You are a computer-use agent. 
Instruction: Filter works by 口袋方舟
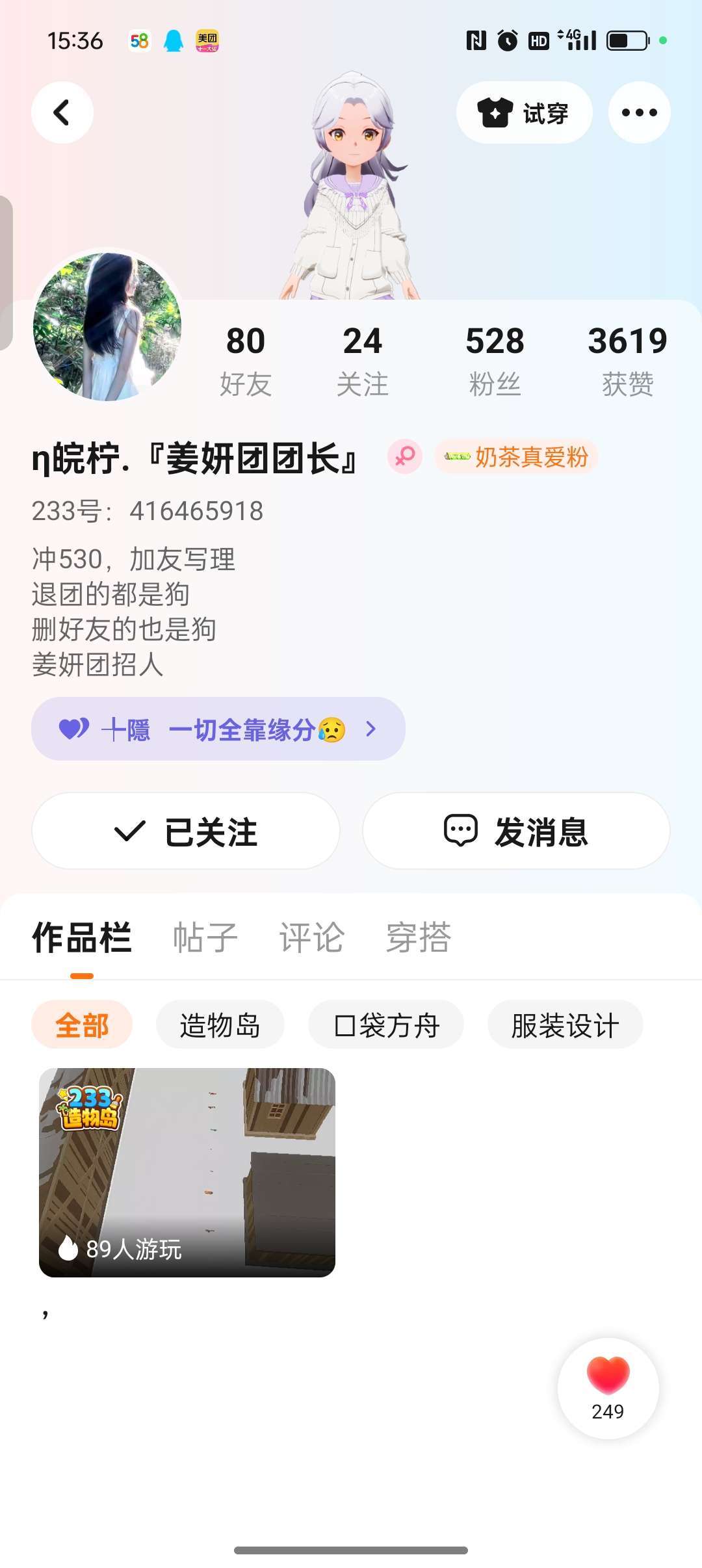click(386, 1025)
